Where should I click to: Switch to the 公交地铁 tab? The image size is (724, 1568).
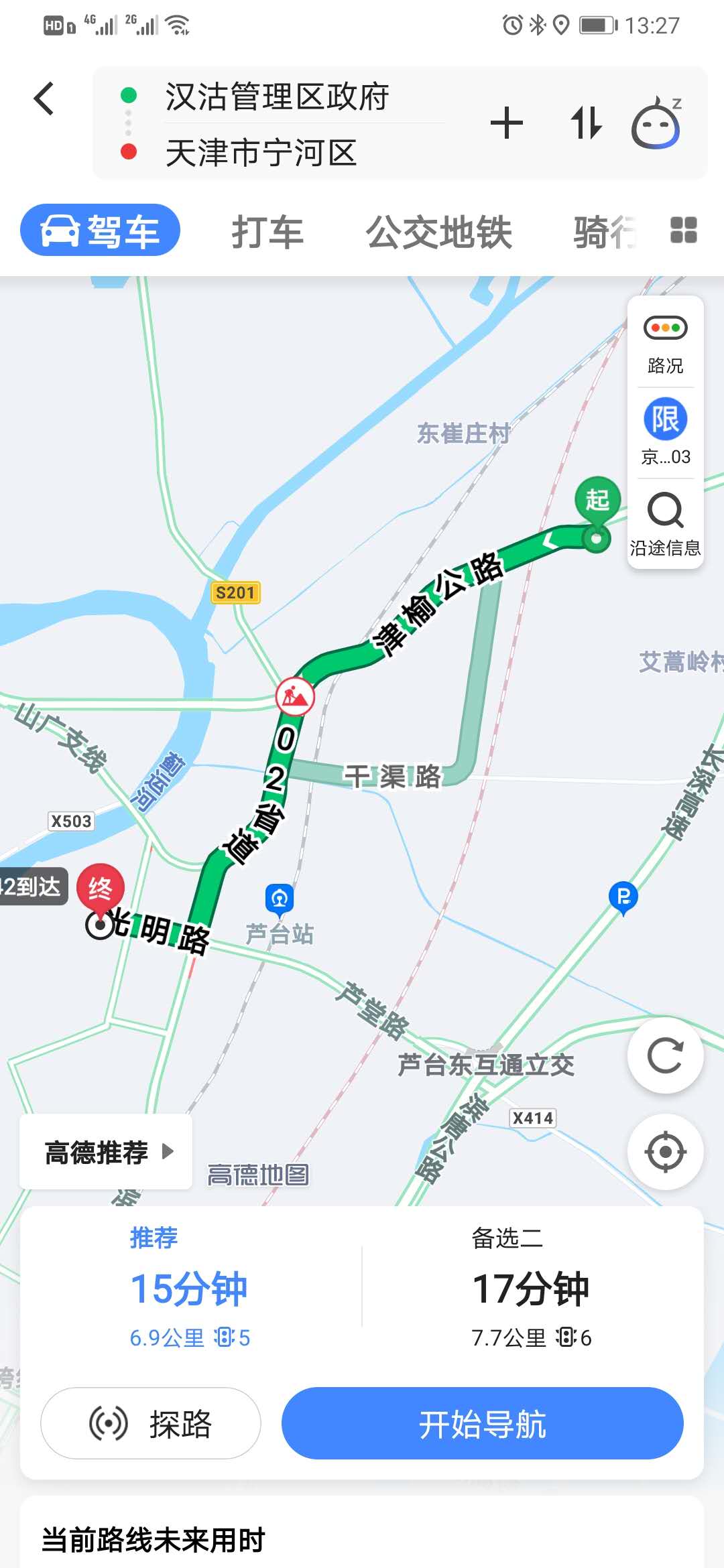tap(439, 232)
